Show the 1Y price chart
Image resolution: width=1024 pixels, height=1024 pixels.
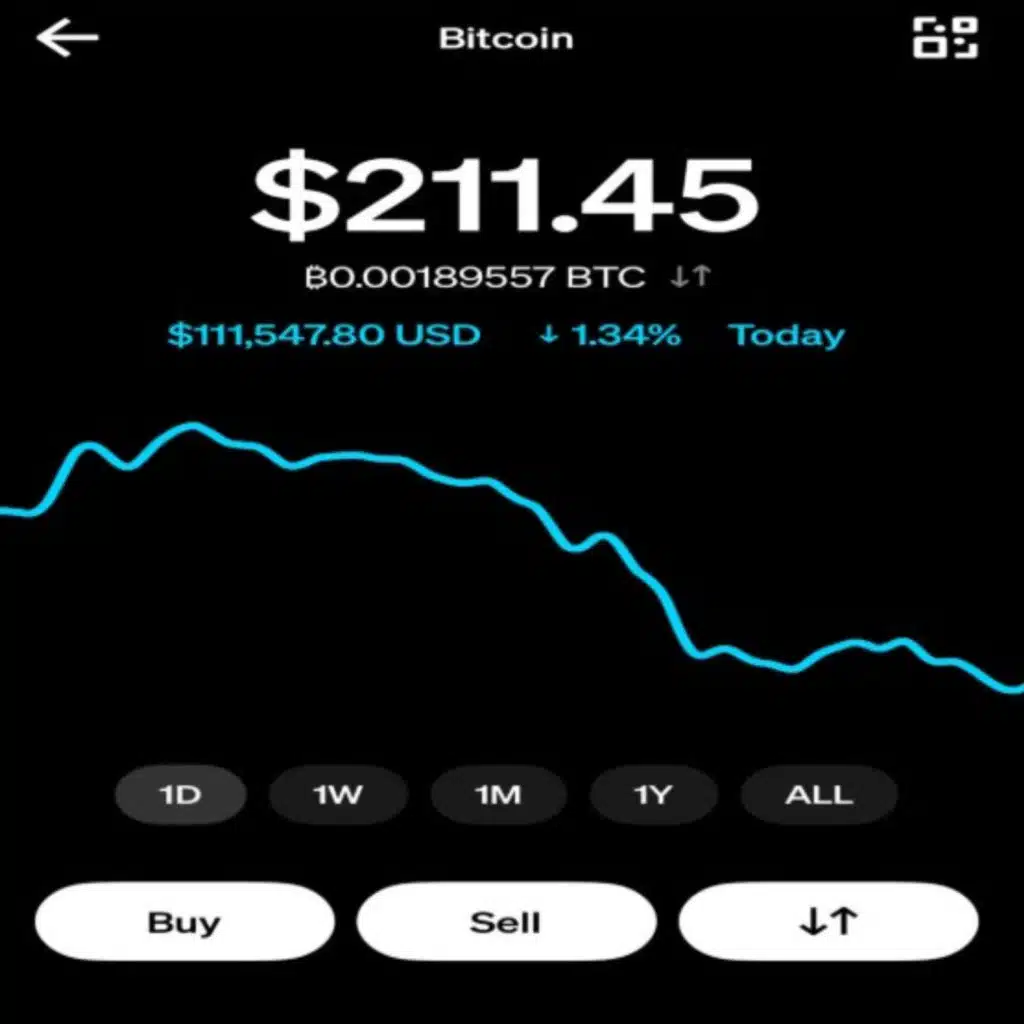652,796
